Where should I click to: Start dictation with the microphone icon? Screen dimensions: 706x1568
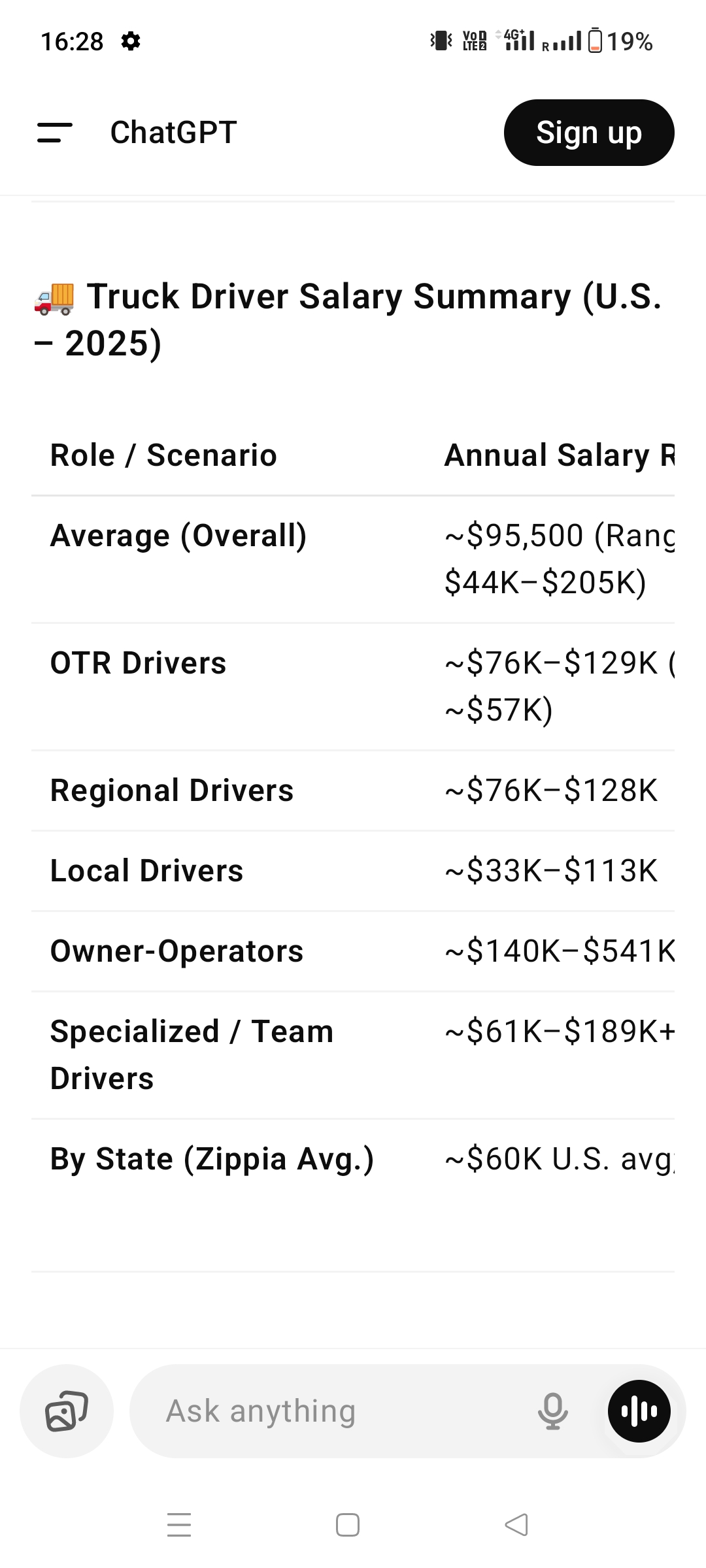(552, 1411)
